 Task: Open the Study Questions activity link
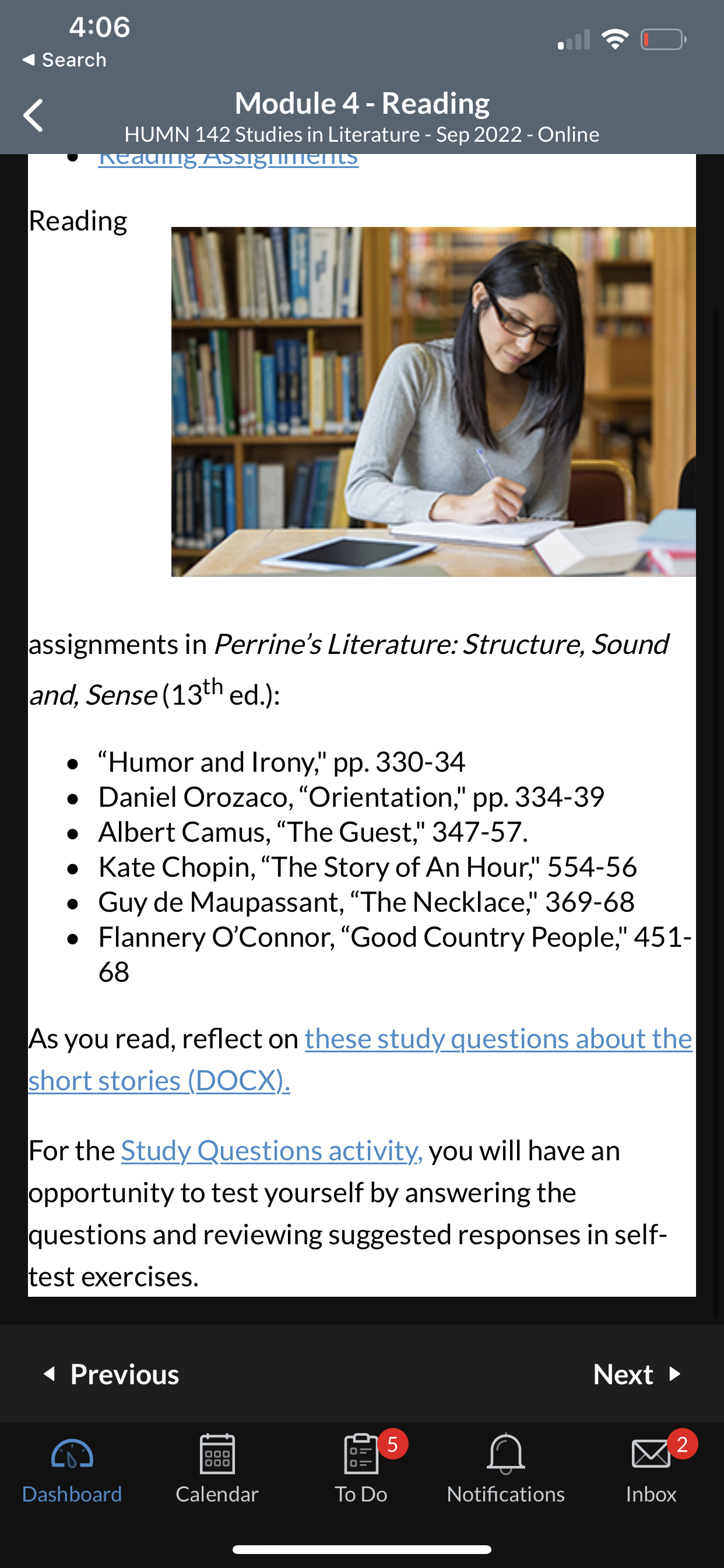(x=271, y=1150)
